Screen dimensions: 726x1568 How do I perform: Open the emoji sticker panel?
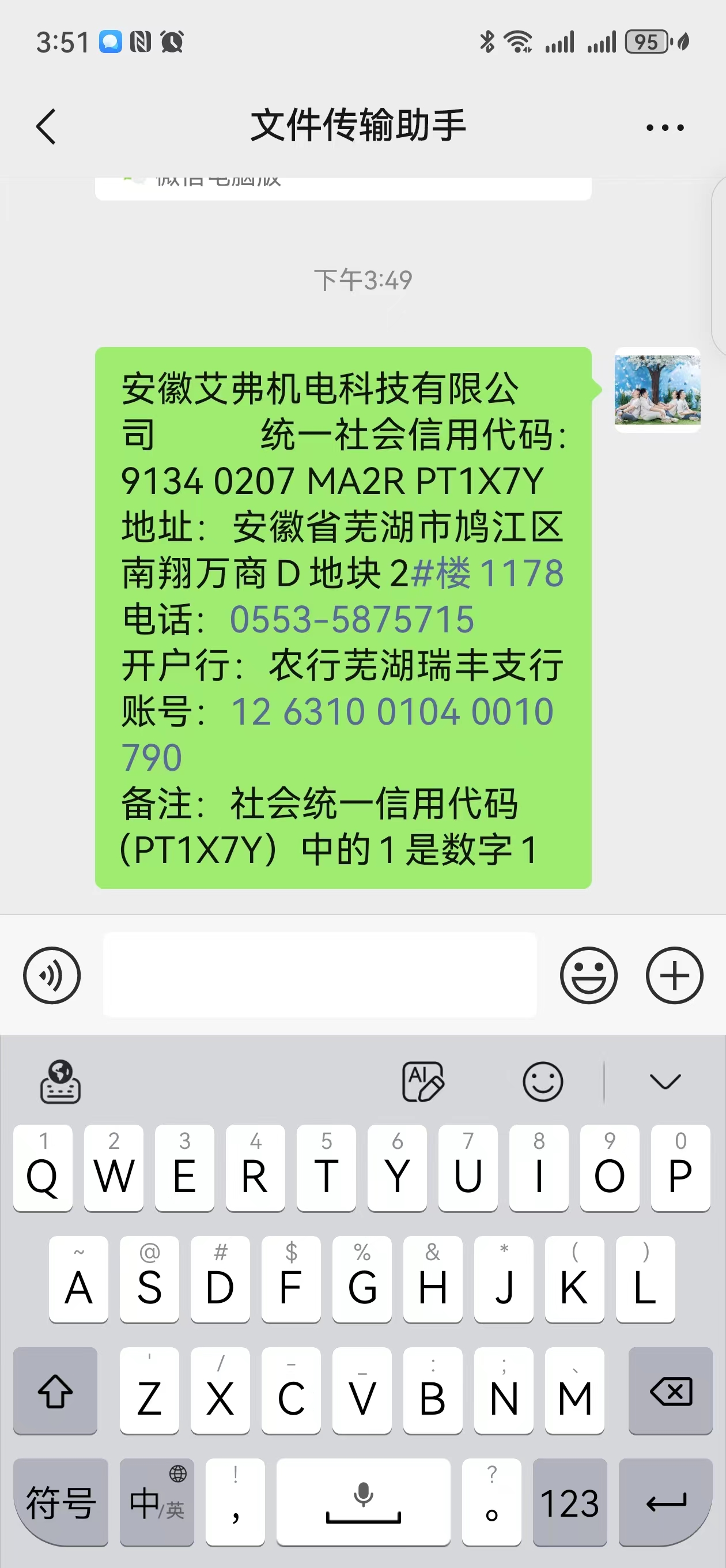pyautogui.click(x=588, y=975)
